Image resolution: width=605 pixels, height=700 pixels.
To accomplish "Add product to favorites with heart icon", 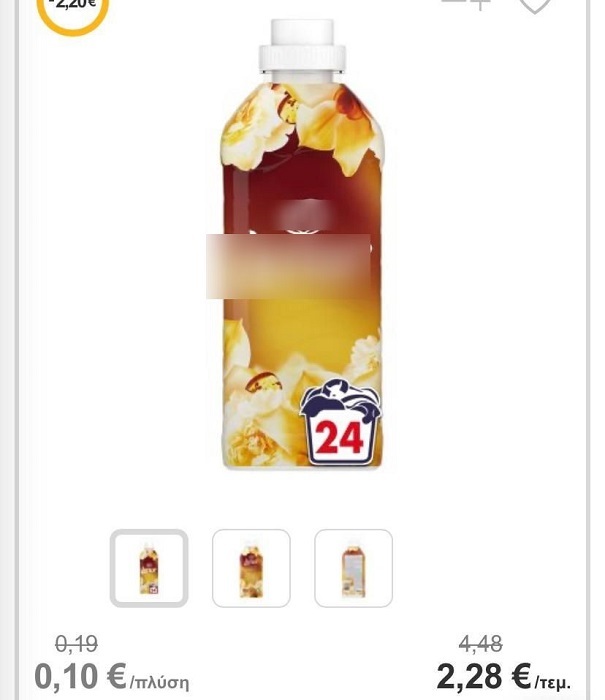I will point(535,5).
